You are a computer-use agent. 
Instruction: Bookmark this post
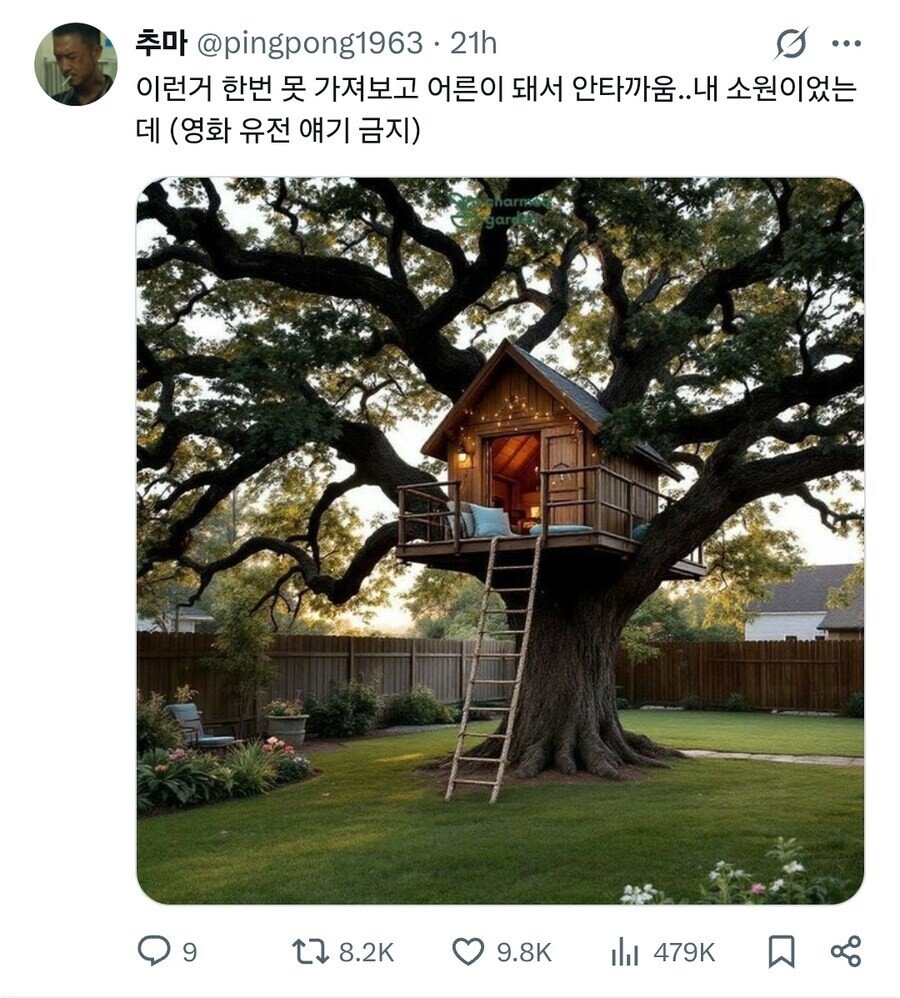[781, 951]
